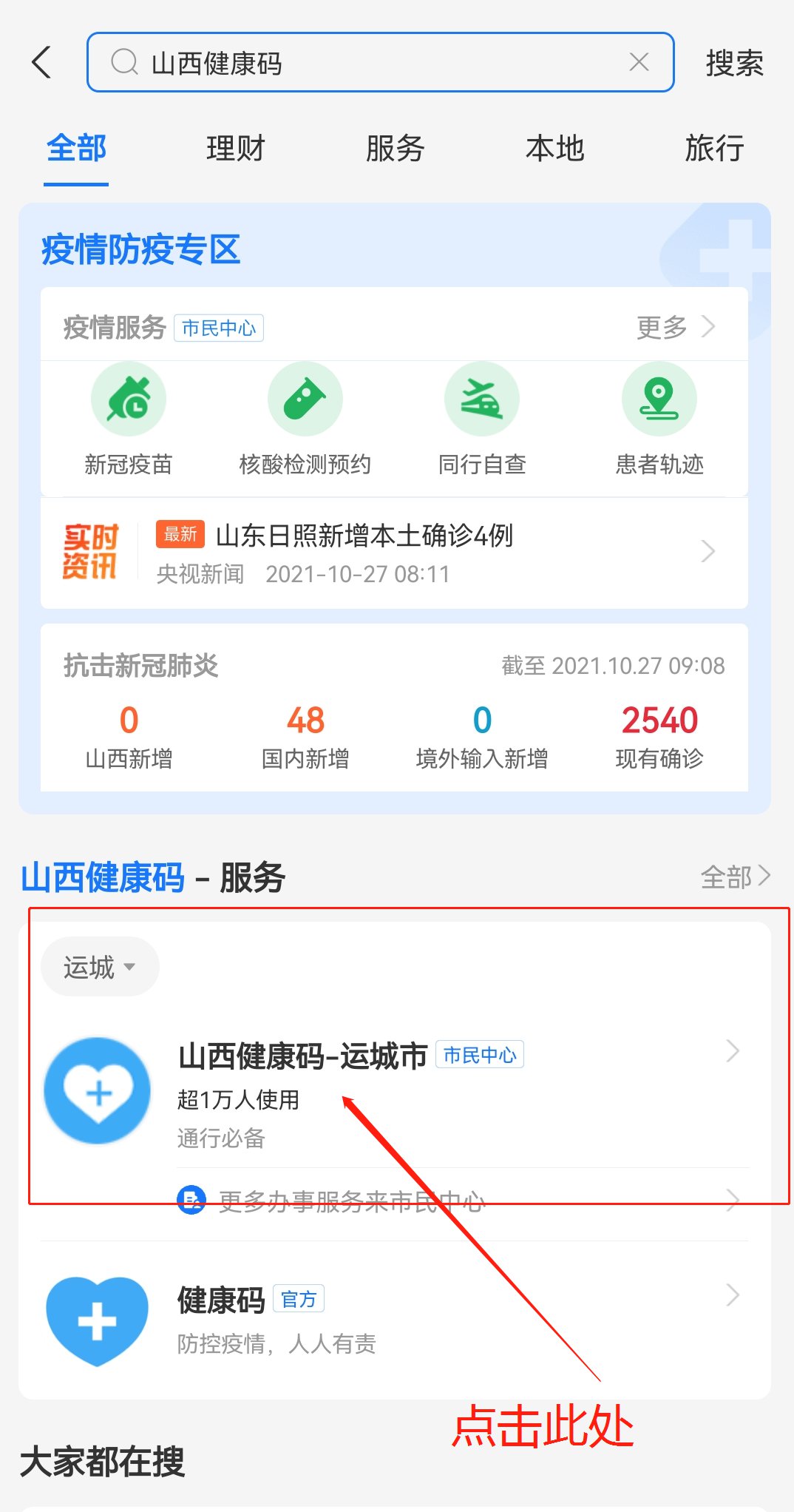Image resolution: width=794 pixels, height=1512 pixels.
Task: Go back using the top-left arrow
Action: pos(42,62)
